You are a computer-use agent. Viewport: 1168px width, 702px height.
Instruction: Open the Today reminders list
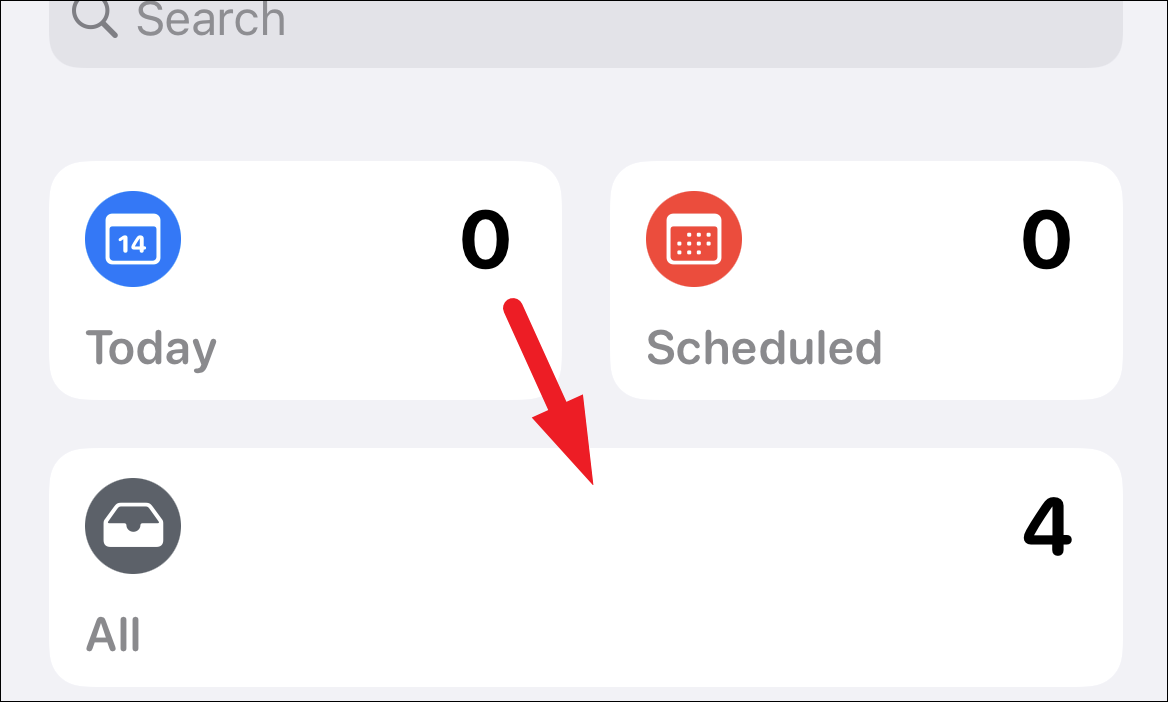coord(305,281)
